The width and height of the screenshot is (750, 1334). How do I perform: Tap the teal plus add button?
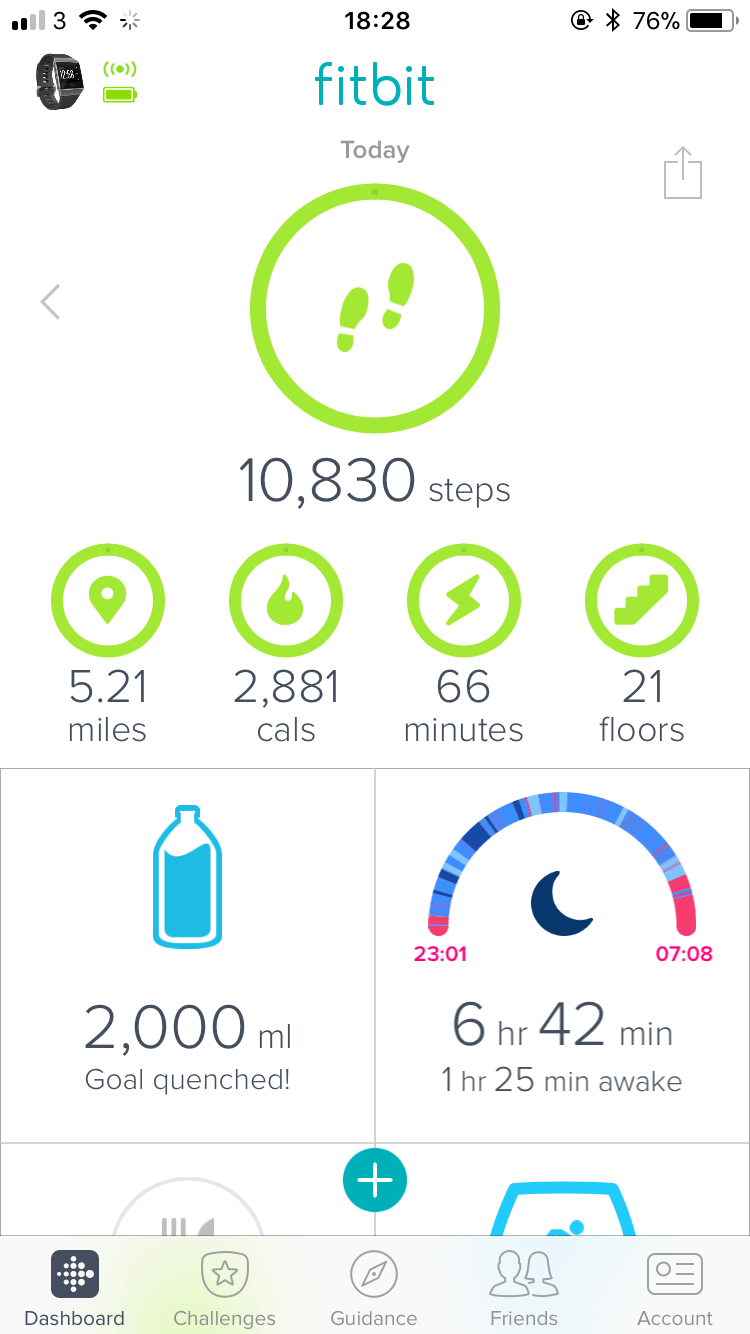pyautogui.click(x=375, y=1181)
